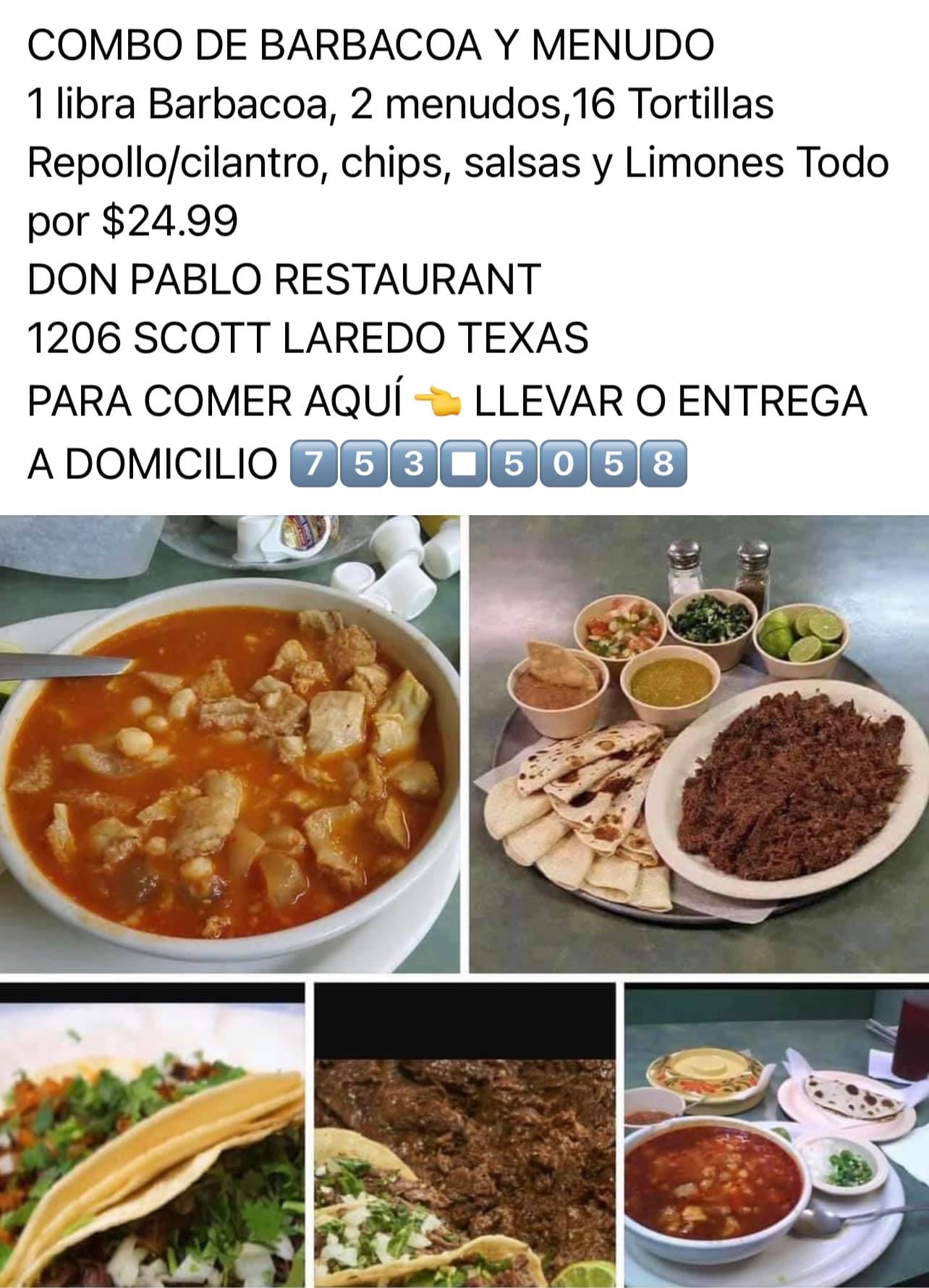The image size is (929, 1288).
Task: Open the table setting with menudo photo
Action: coord(776,1136)
